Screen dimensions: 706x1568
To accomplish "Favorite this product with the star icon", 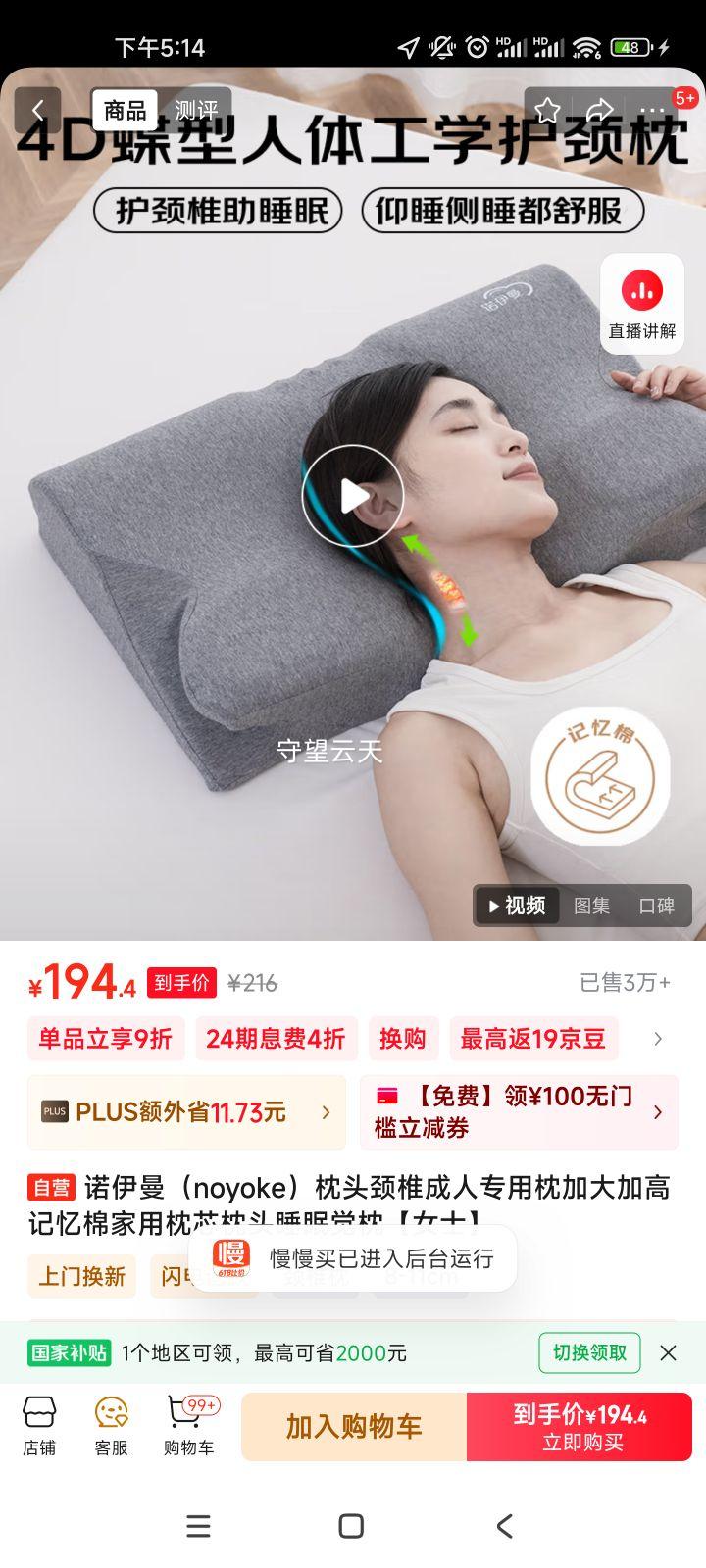I will 547,111.
